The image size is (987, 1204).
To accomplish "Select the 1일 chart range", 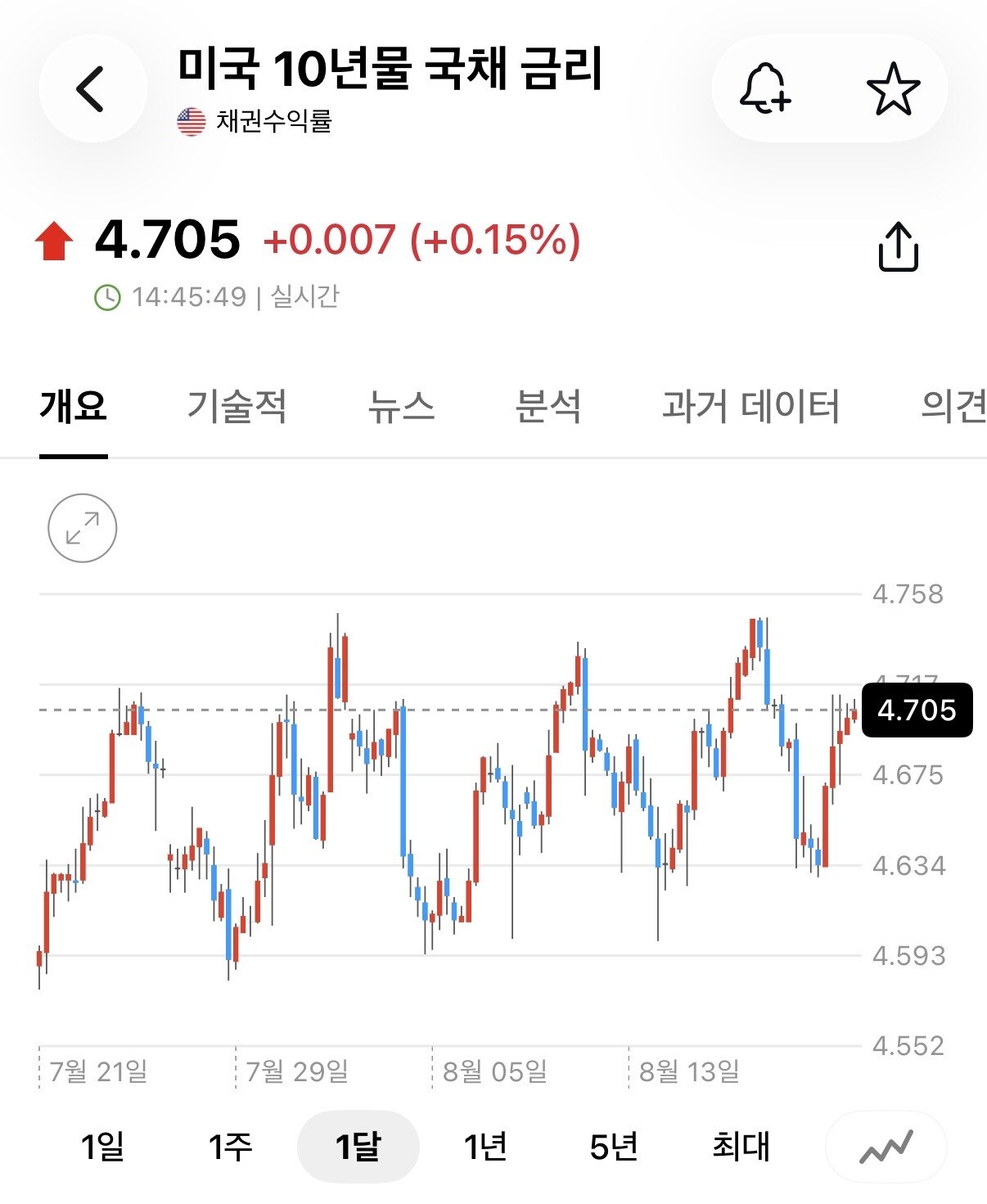I will coord(102,1147).
